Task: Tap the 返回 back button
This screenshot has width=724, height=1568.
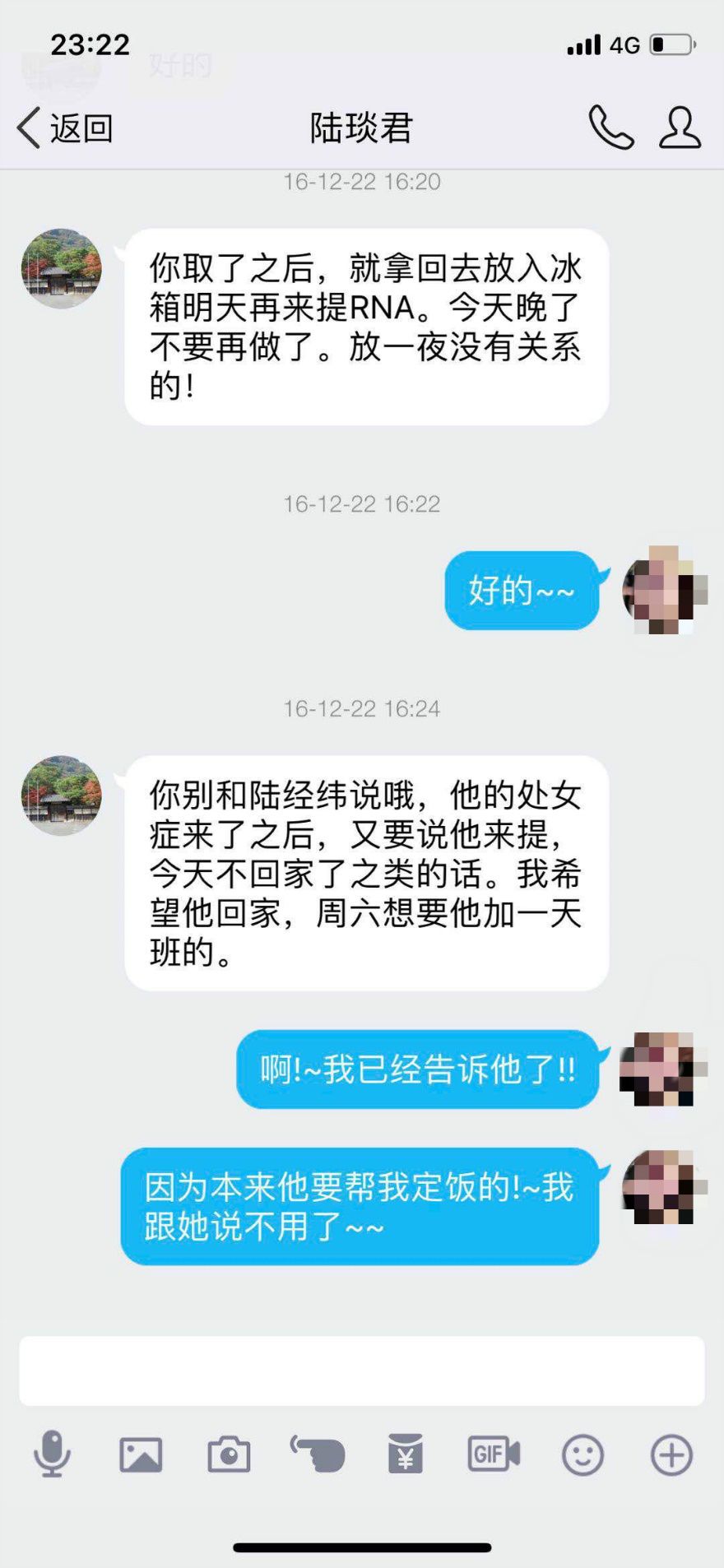Action: pos(66,128)
